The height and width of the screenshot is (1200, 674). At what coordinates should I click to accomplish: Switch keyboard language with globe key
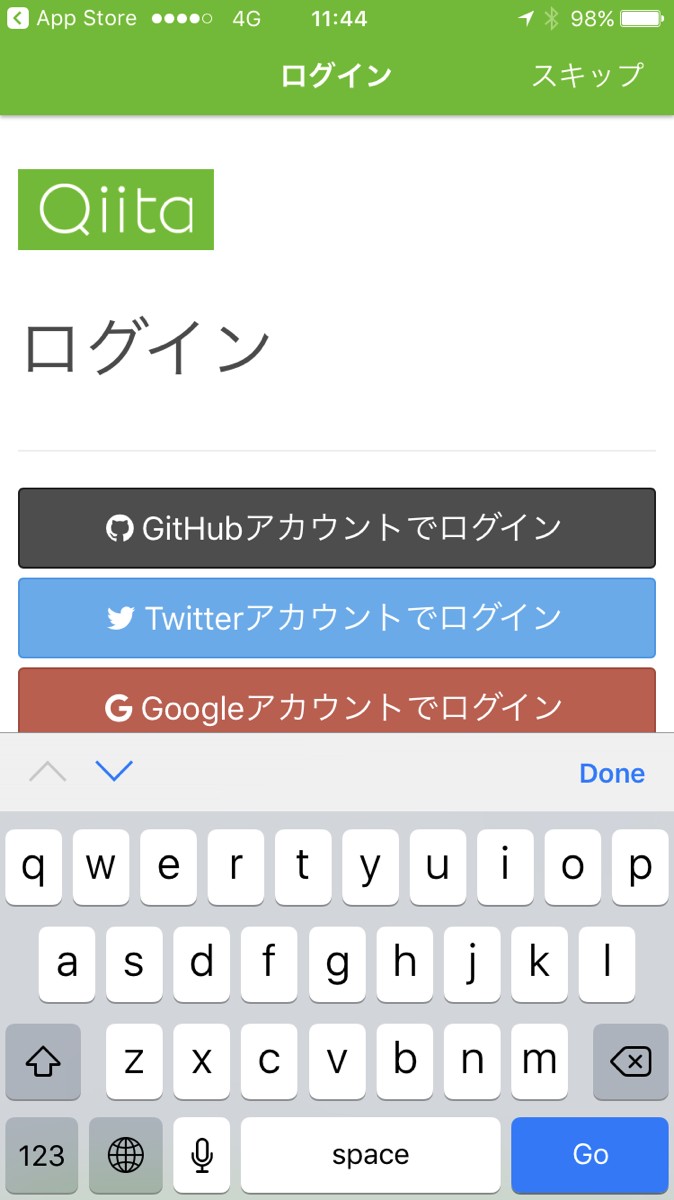click(125, 1156)
